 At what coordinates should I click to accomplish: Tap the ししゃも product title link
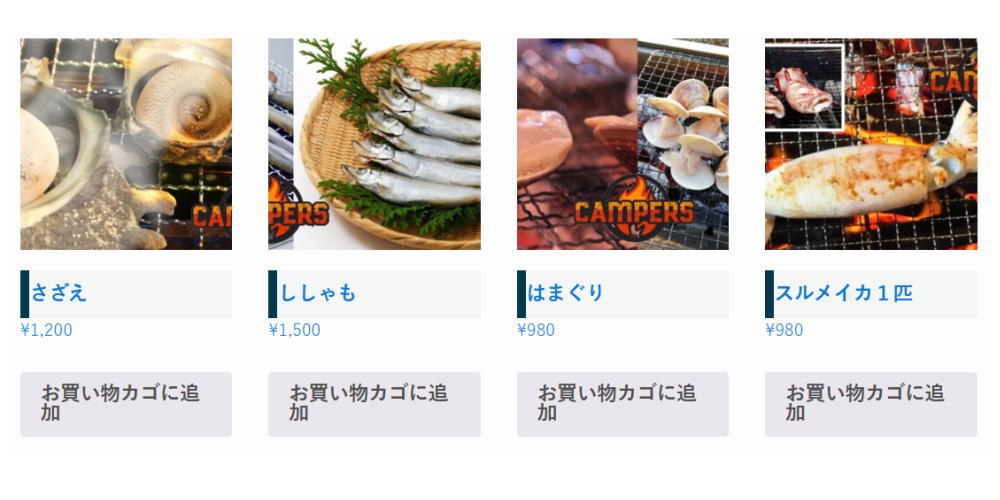pos(318,293)
